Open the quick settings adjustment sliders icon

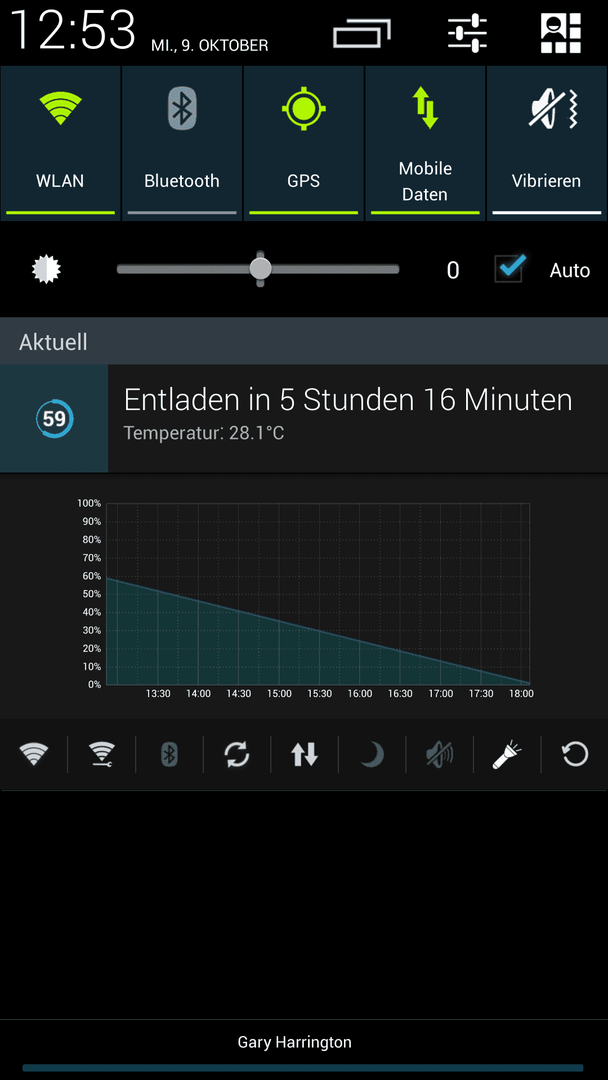(x=468, y=32)
